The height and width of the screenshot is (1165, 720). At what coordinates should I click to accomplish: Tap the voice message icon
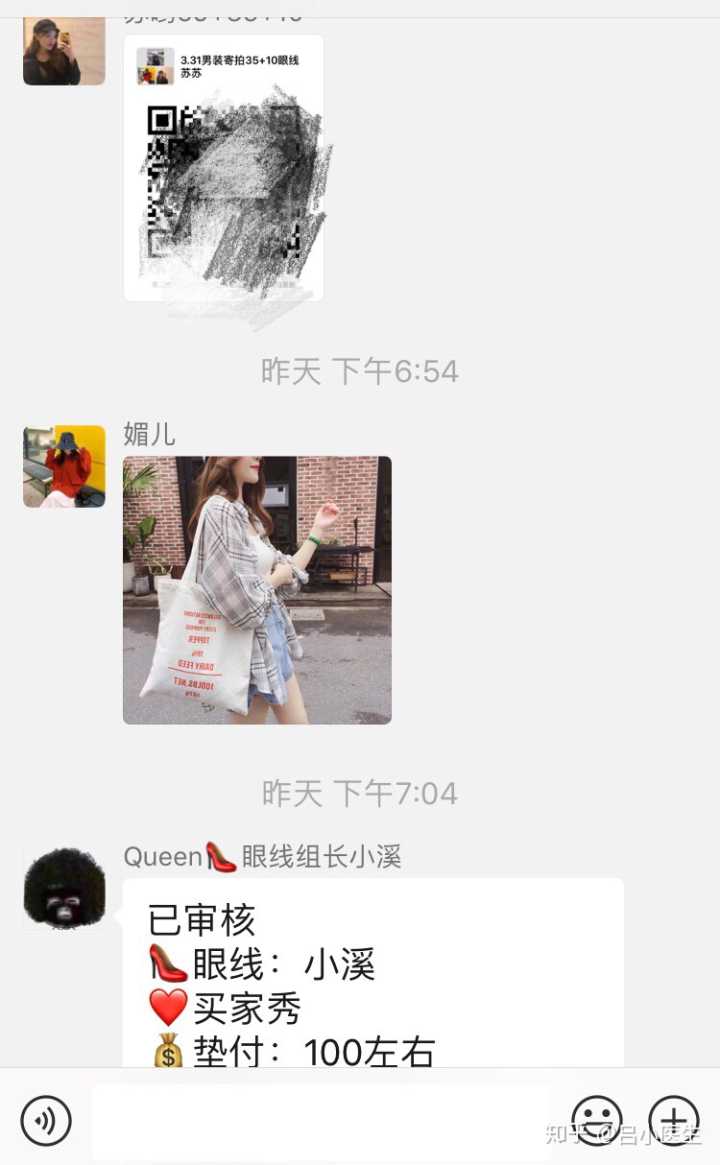click(46, 1120)
